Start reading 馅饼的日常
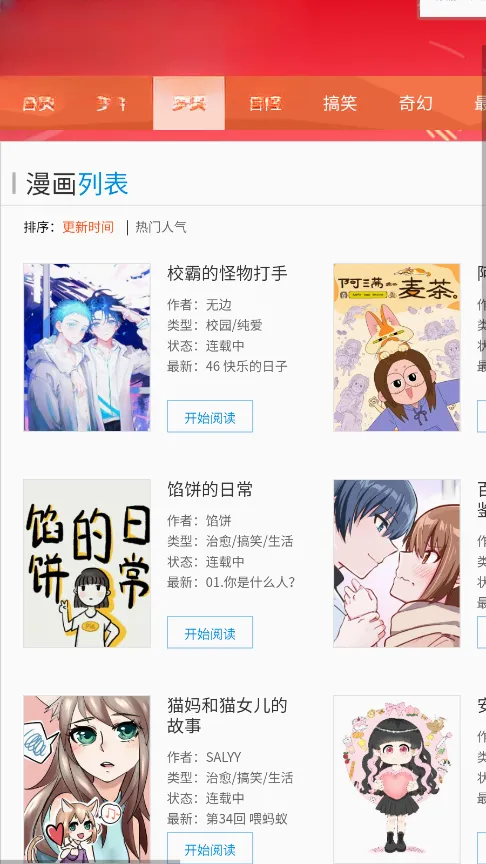Screen dimensions: 486x864 210,633
